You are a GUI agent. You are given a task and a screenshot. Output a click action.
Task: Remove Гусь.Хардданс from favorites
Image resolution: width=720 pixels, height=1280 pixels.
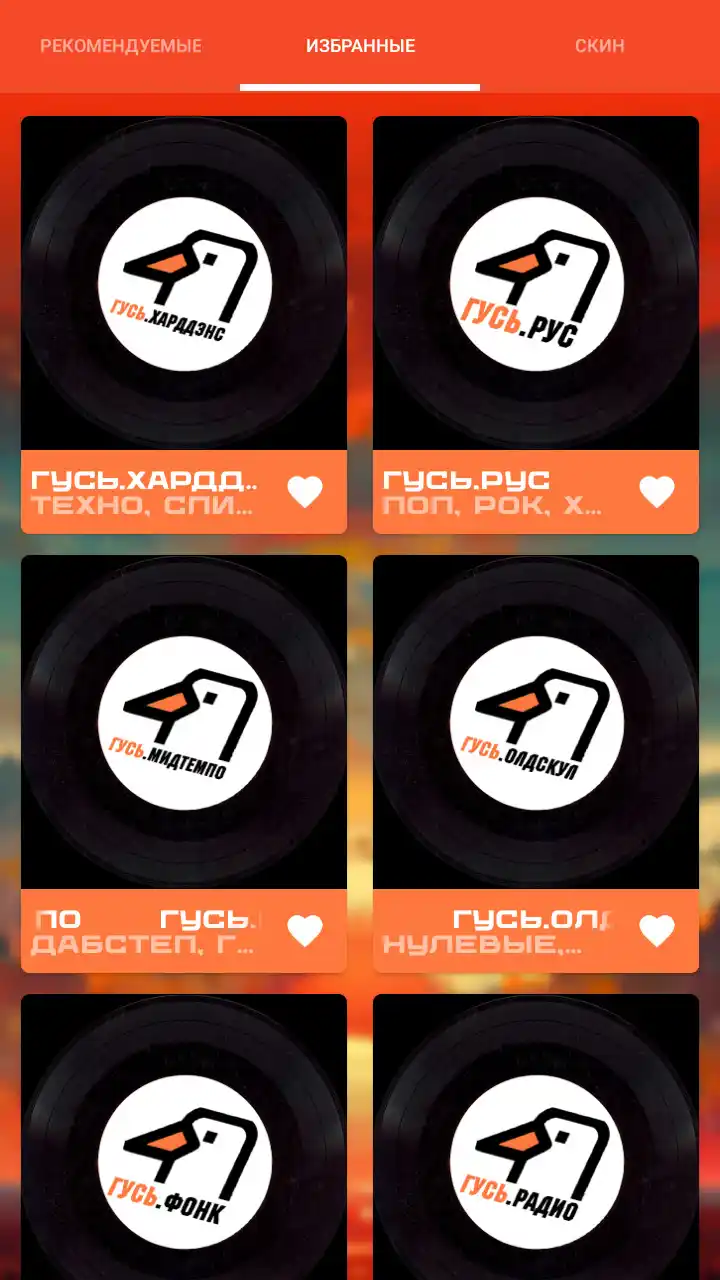tap(305, 492)
